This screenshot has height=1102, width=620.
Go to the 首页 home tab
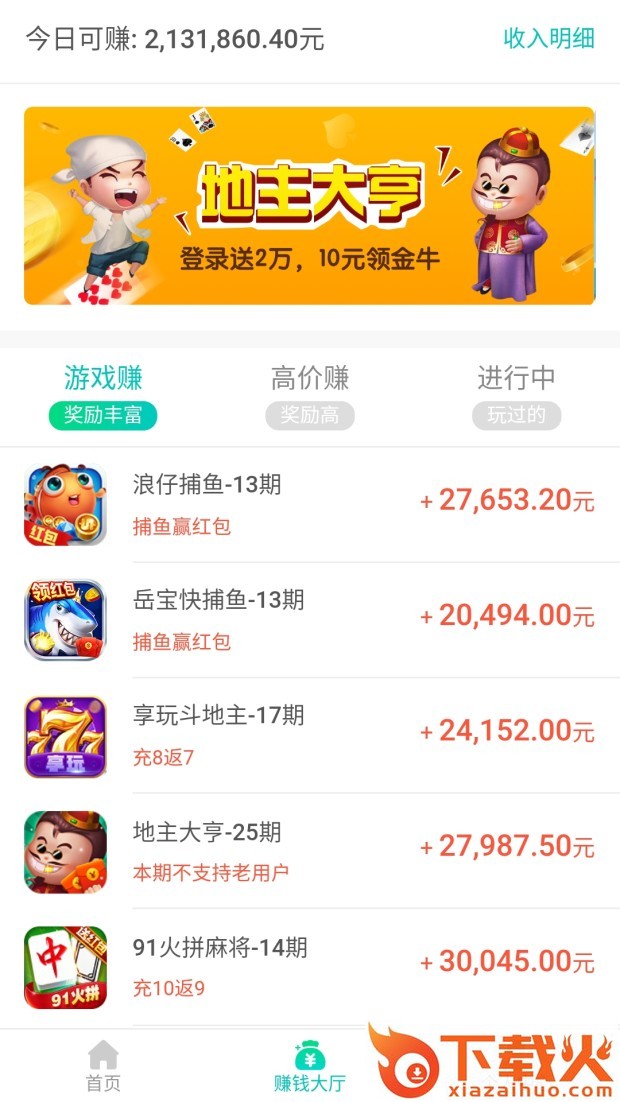coord(103,1066)
